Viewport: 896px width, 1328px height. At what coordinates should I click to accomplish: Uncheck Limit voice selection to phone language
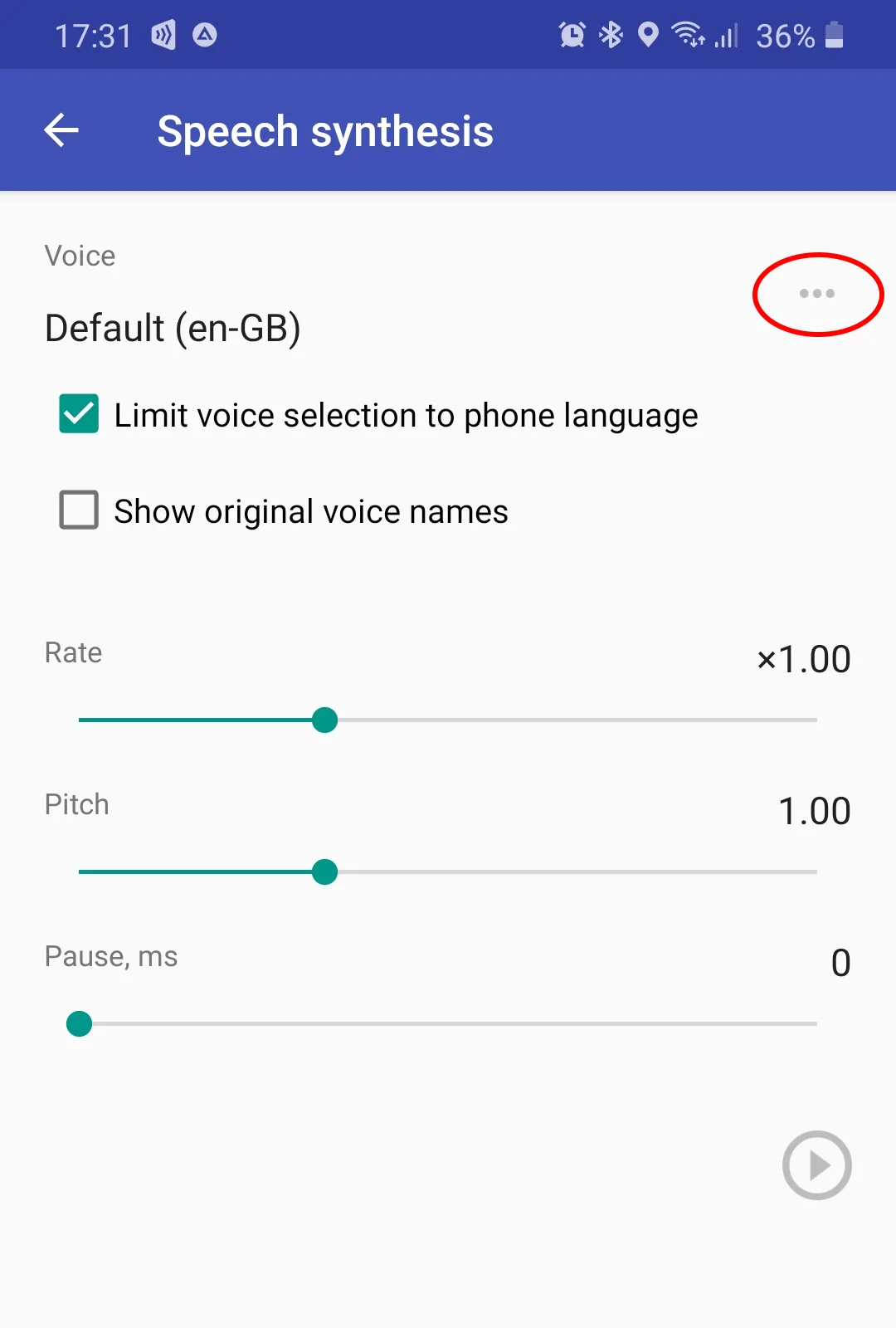(x=80, y=414)
